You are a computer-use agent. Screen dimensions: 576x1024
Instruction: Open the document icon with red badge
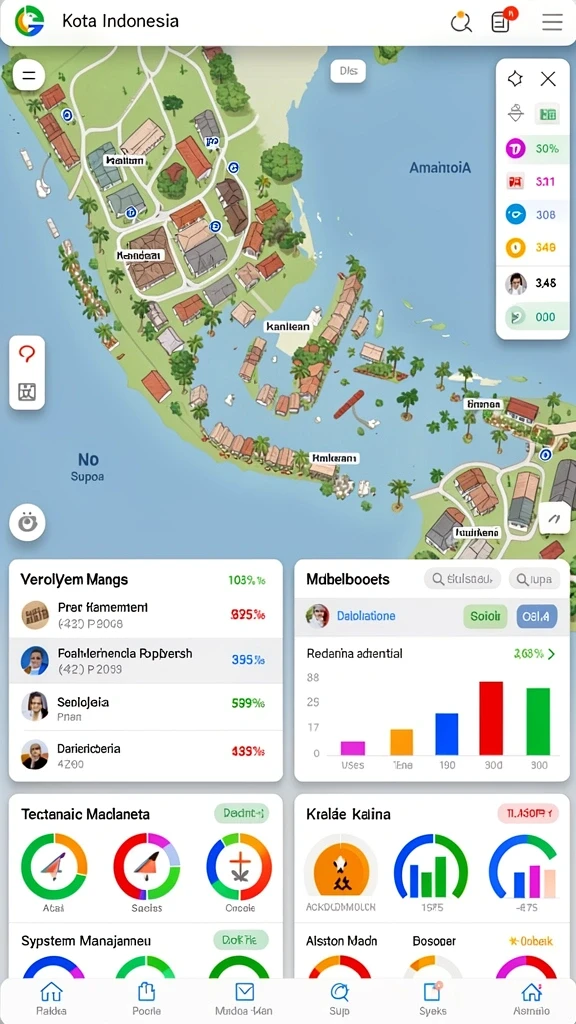502,21
